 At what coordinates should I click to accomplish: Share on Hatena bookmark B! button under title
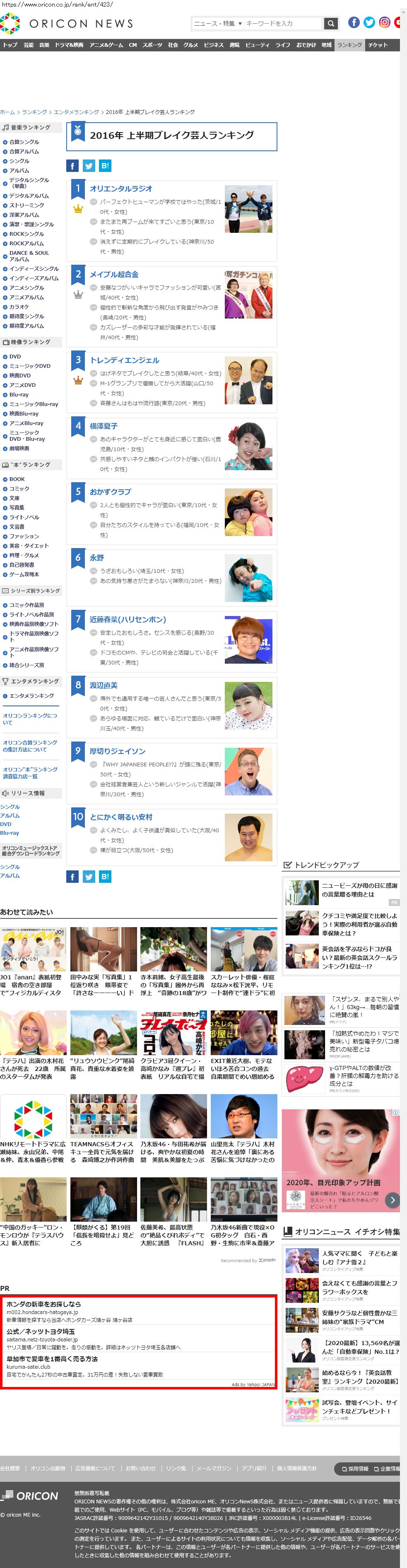tap(105, 166)
